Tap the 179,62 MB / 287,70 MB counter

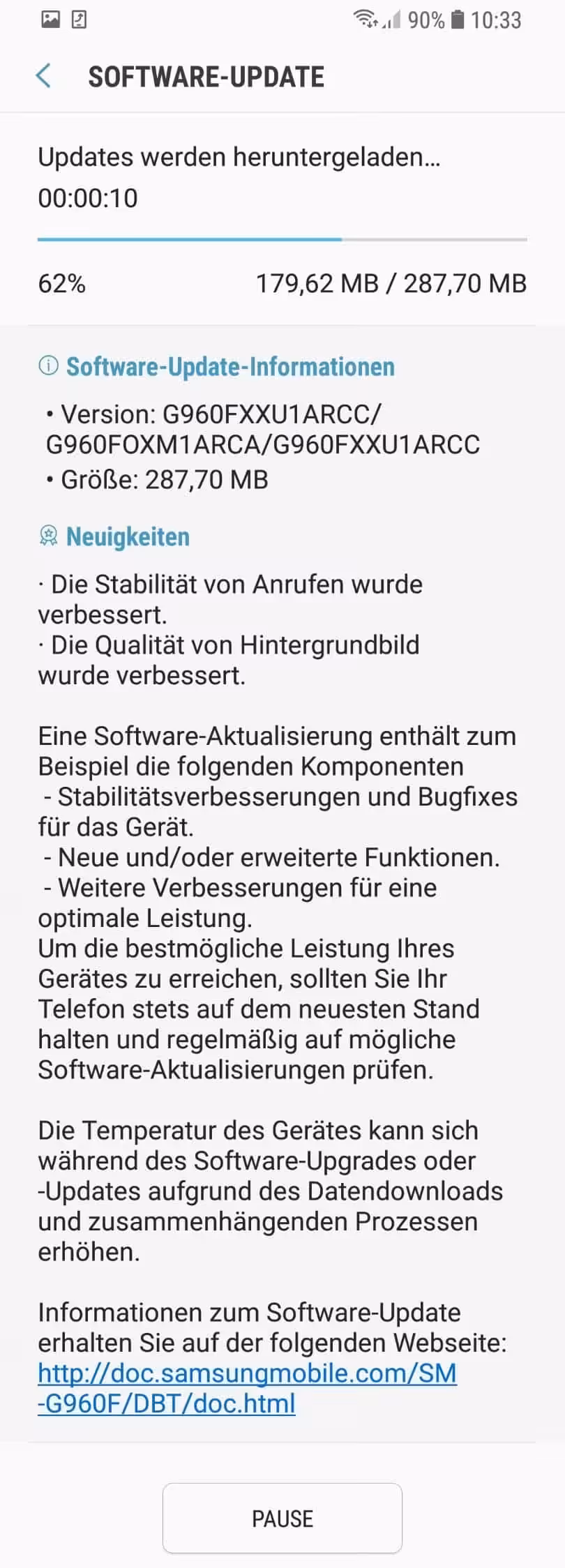click(x=391, y=284)
